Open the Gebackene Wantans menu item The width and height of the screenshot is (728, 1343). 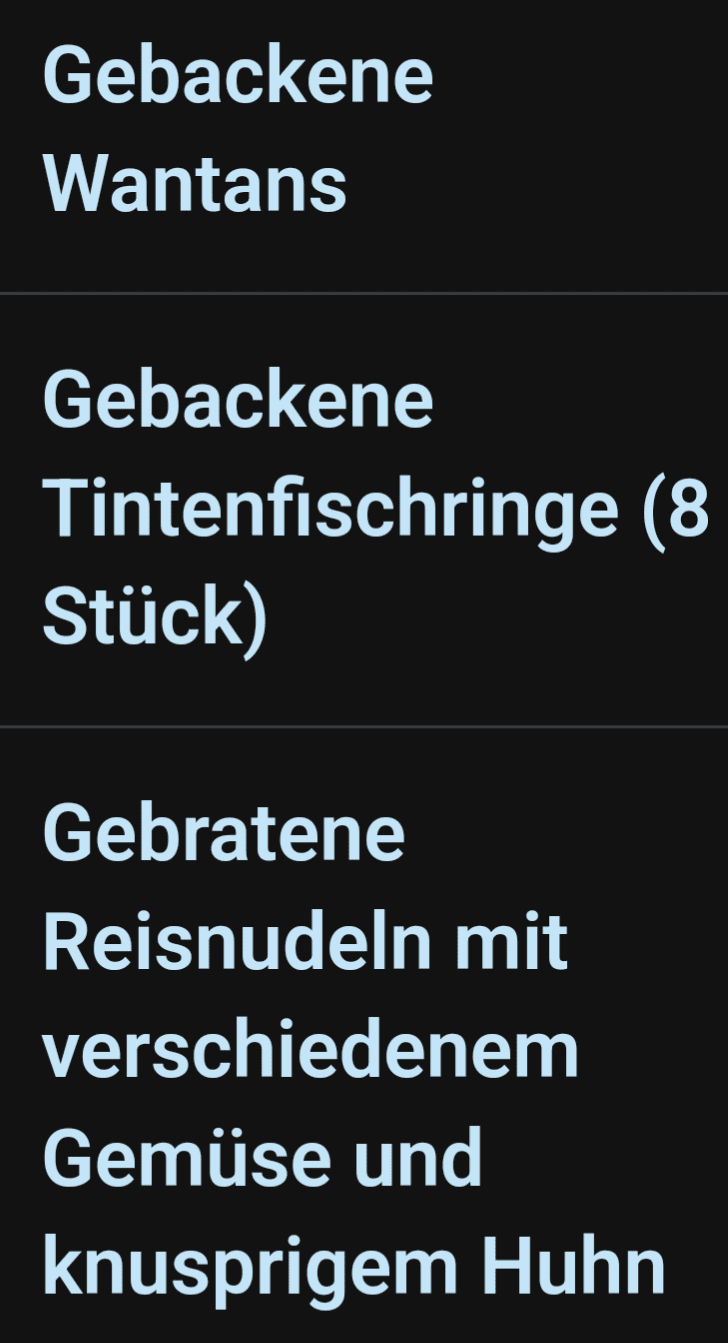(x=238, y=130)
